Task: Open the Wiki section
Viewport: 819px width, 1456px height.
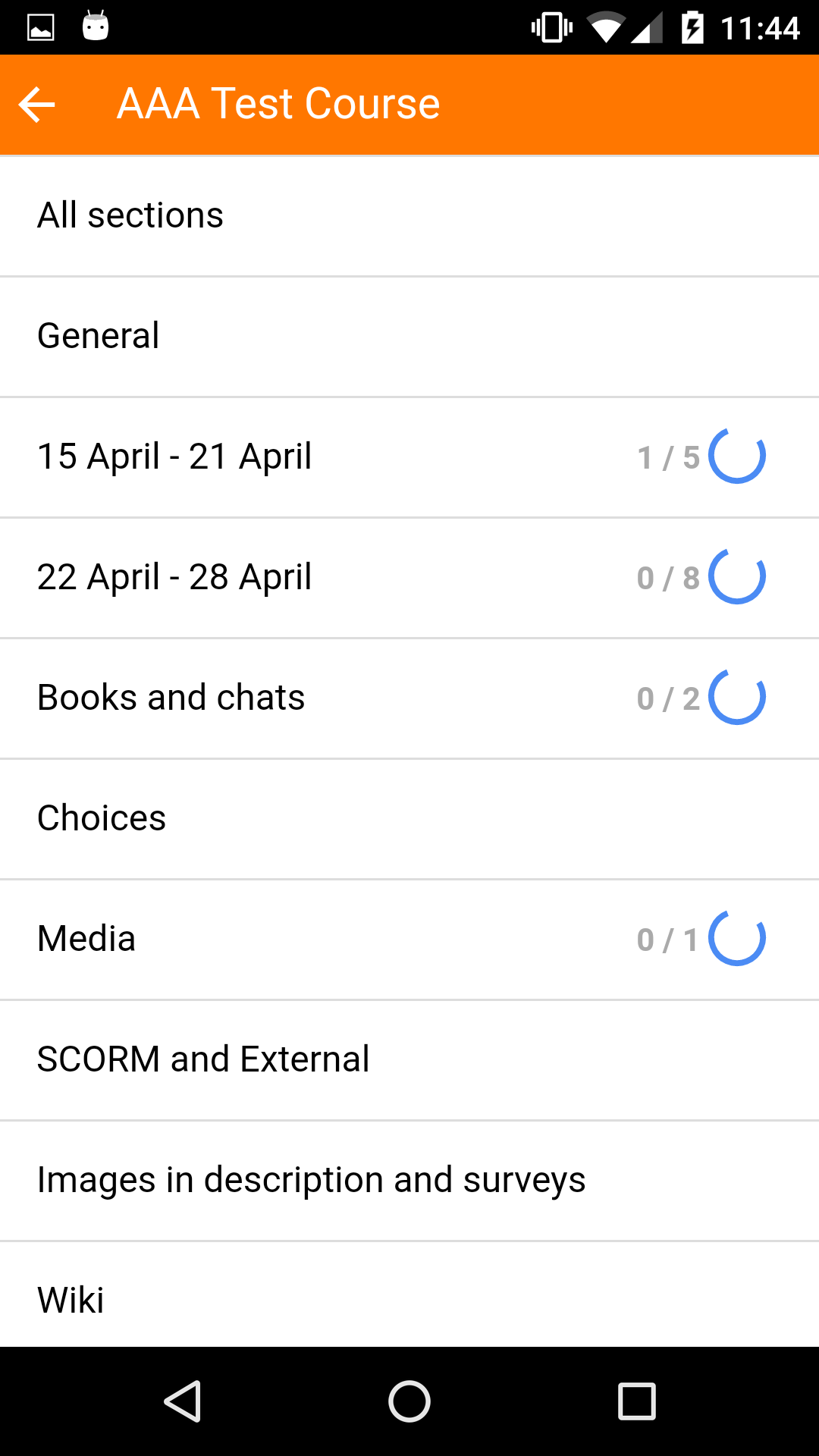Action: click(409, 1295)
